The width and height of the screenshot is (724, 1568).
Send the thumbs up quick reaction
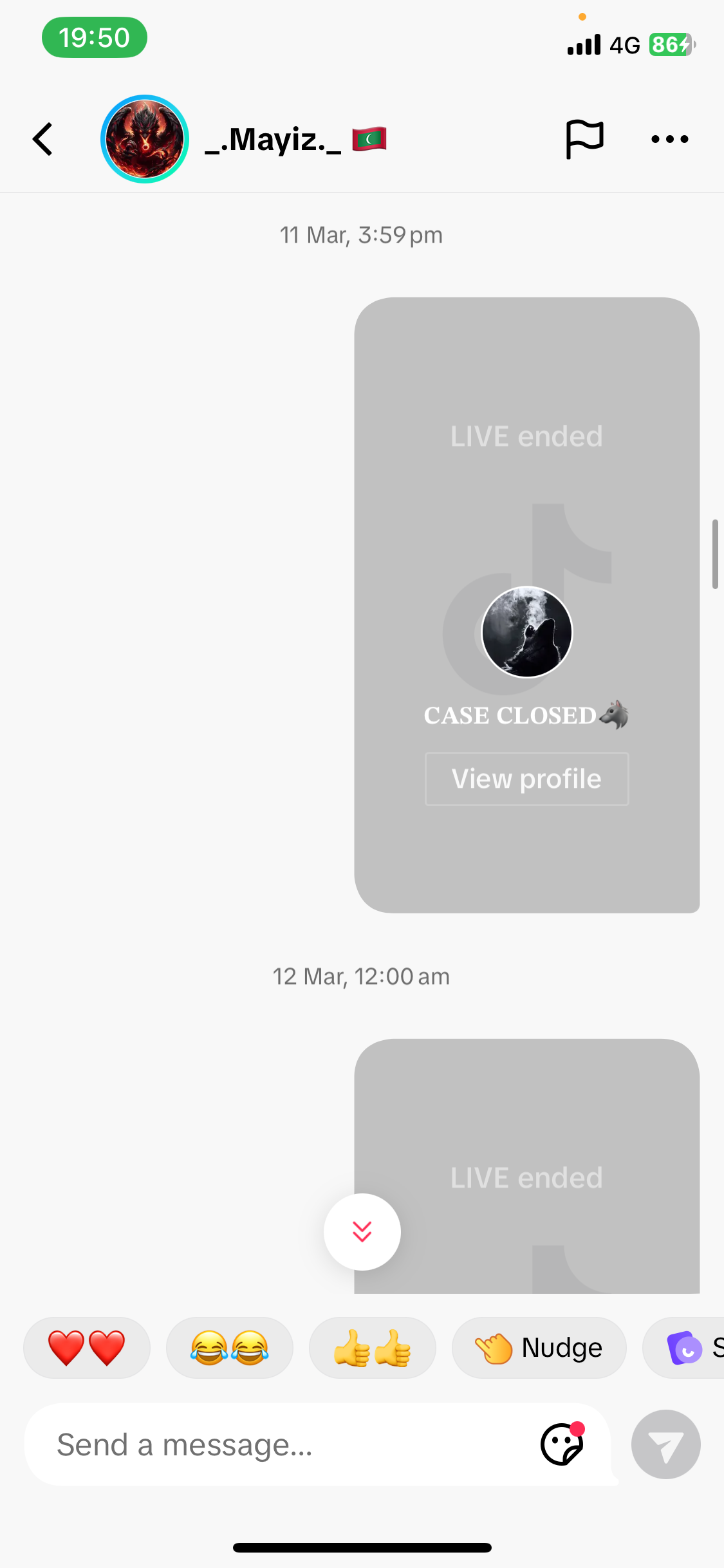373,1347
